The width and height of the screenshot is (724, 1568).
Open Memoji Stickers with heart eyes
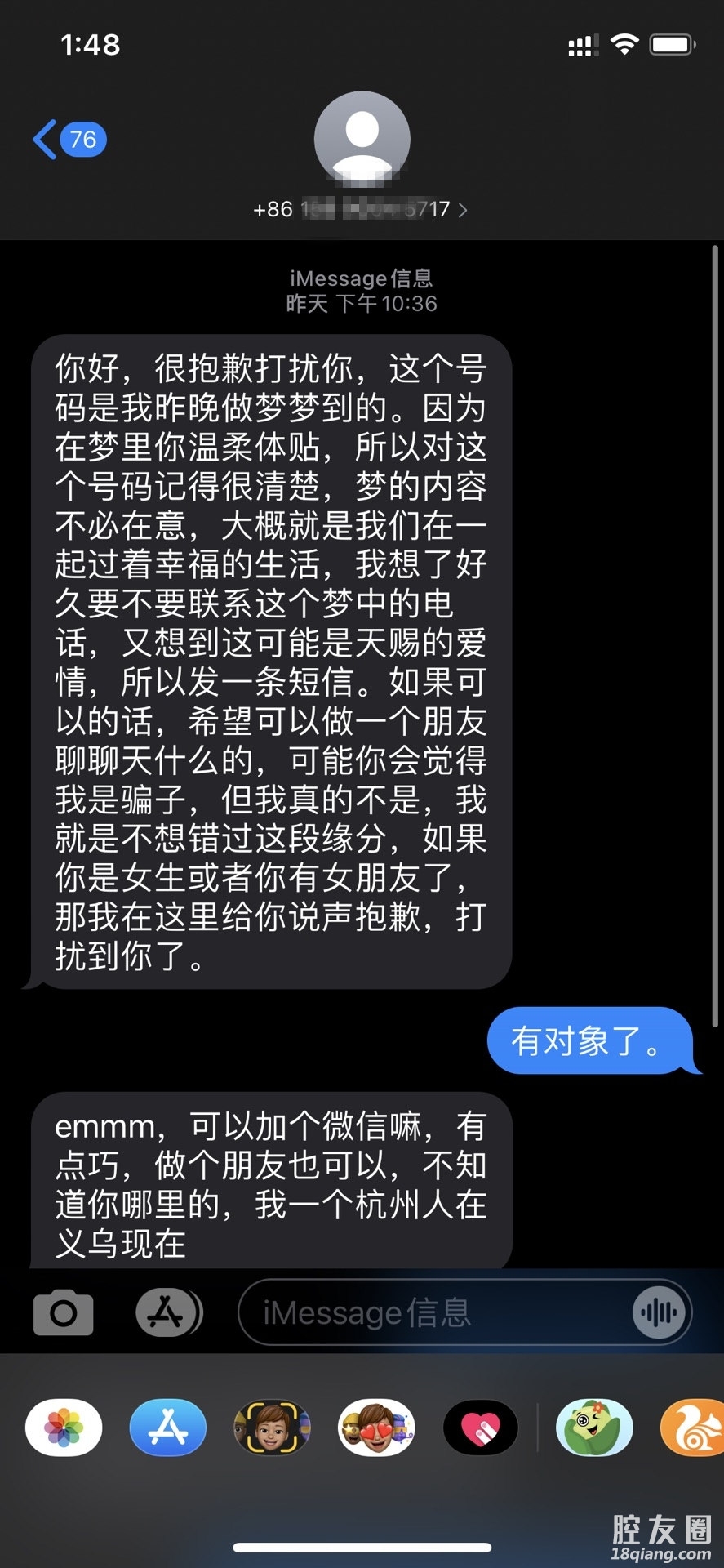(376, 1428)
